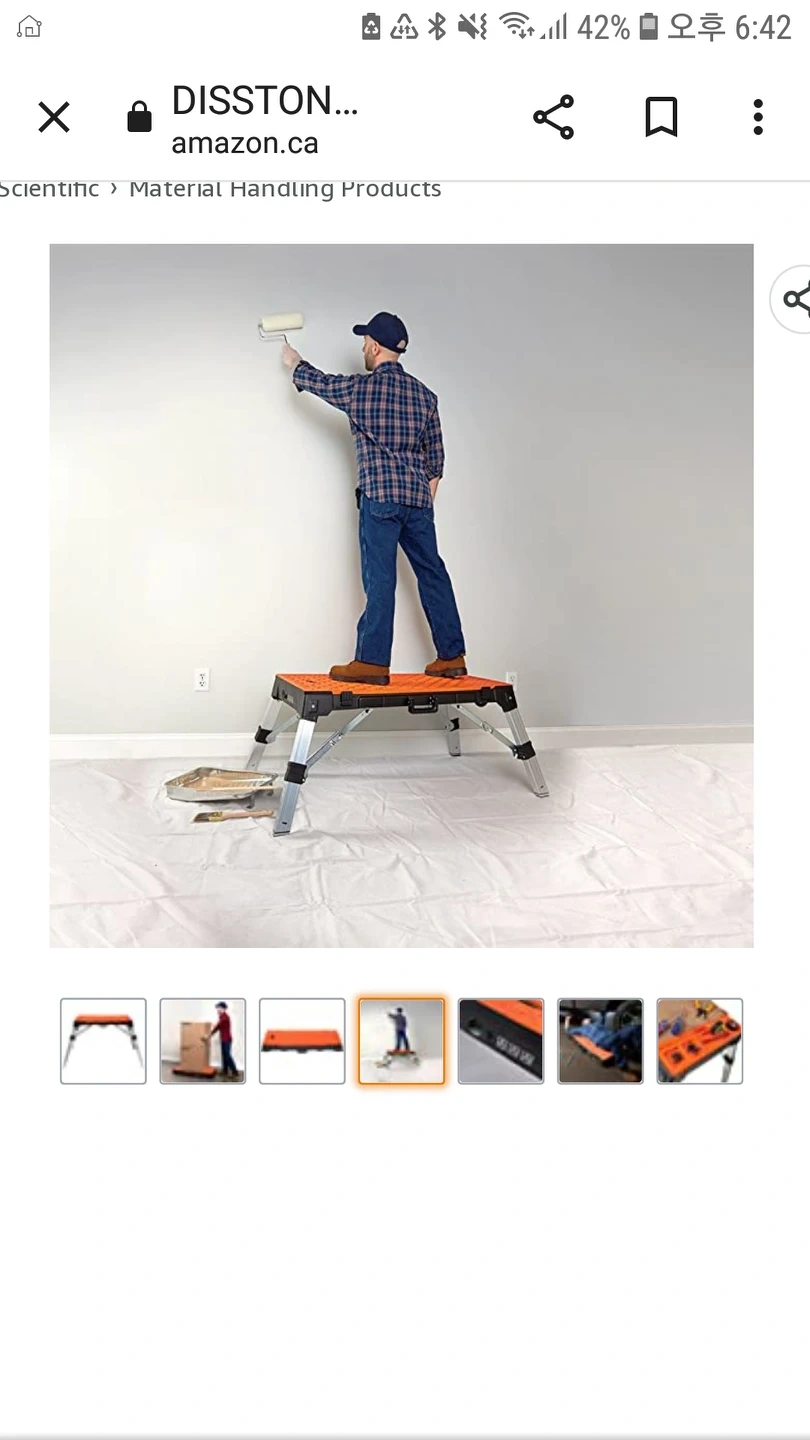Image resolution: width=810 pixels, height=1440 pixels.
Task: Select the first thumbnail of the platform
Action: click(103, 1041)
